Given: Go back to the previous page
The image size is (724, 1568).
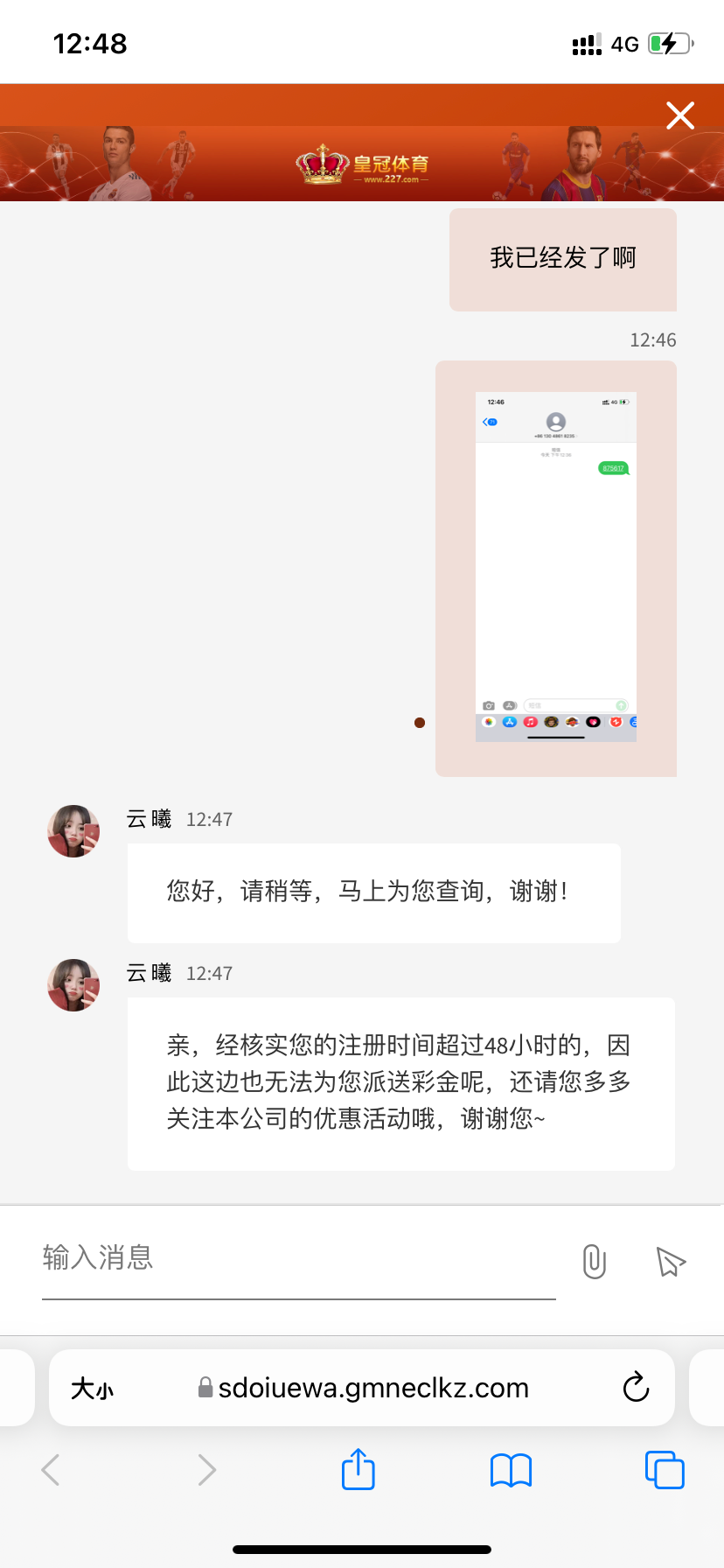Looking at the screenshot, I should (52, 1470).
